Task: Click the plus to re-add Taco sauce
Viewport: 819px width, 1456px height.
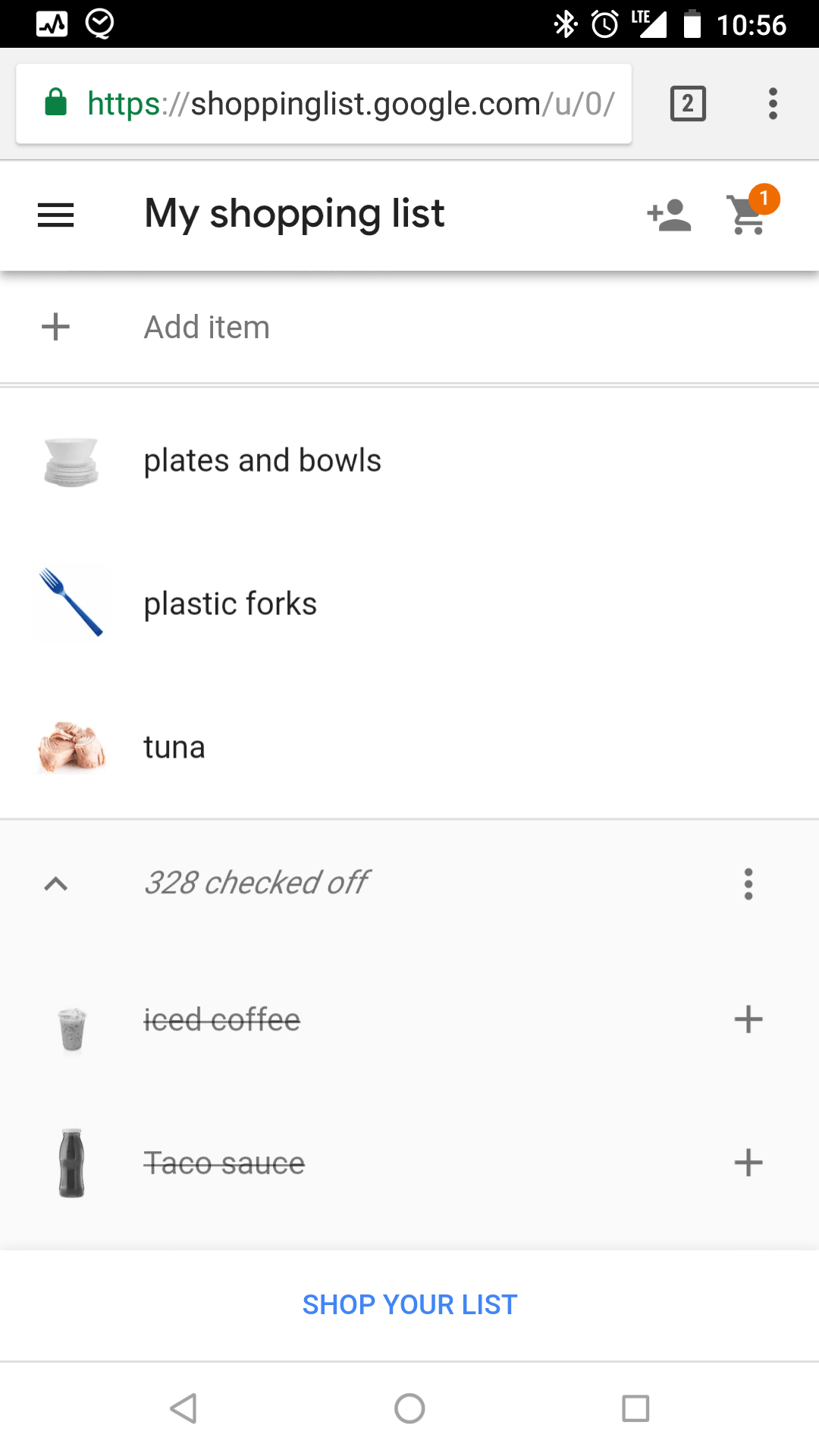Action: pyautogui.click(x=748, y=1163)
